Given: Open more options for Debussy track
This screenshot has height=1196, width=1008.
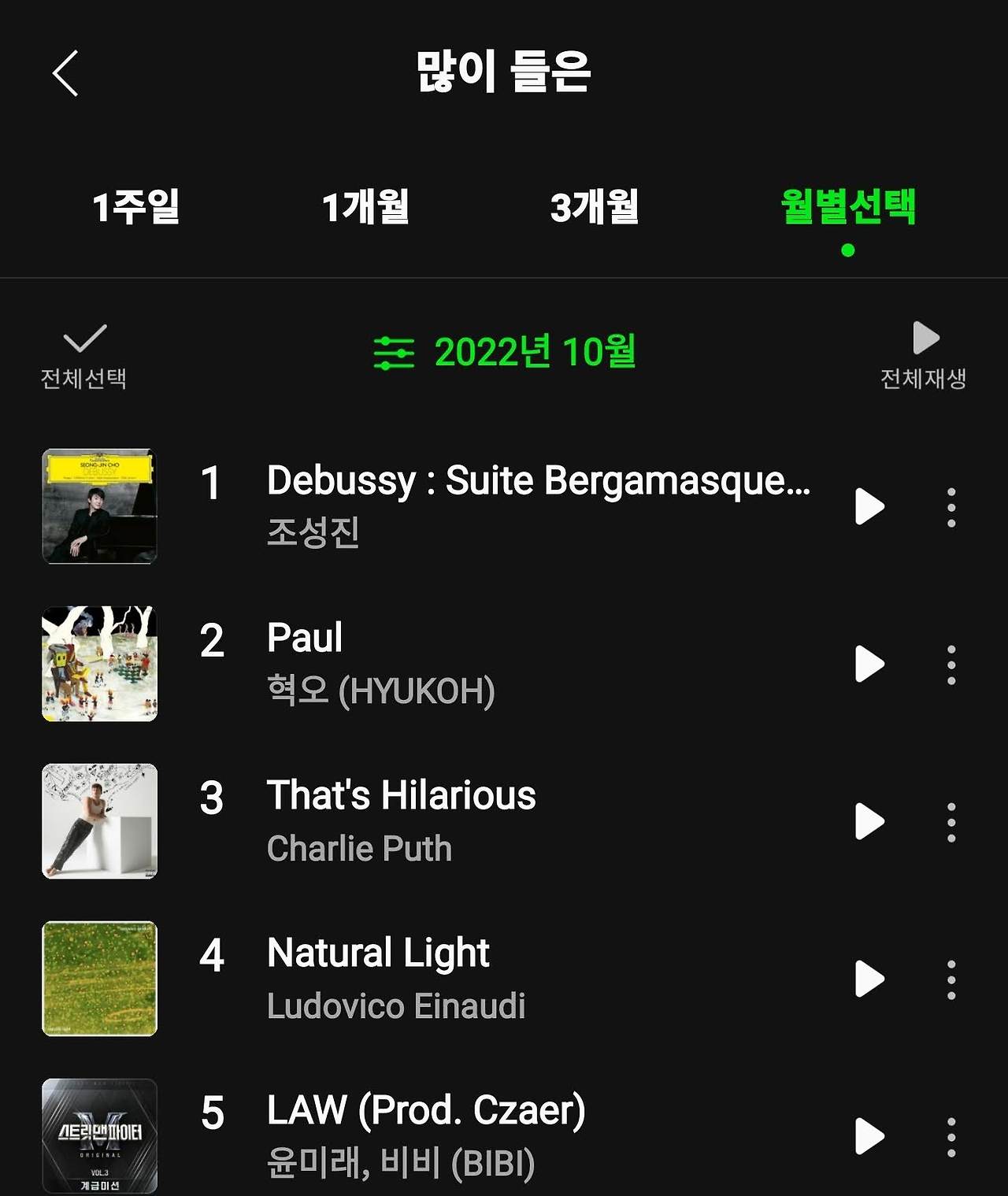Looking at the screenshot, I should [x=951, y=507].
